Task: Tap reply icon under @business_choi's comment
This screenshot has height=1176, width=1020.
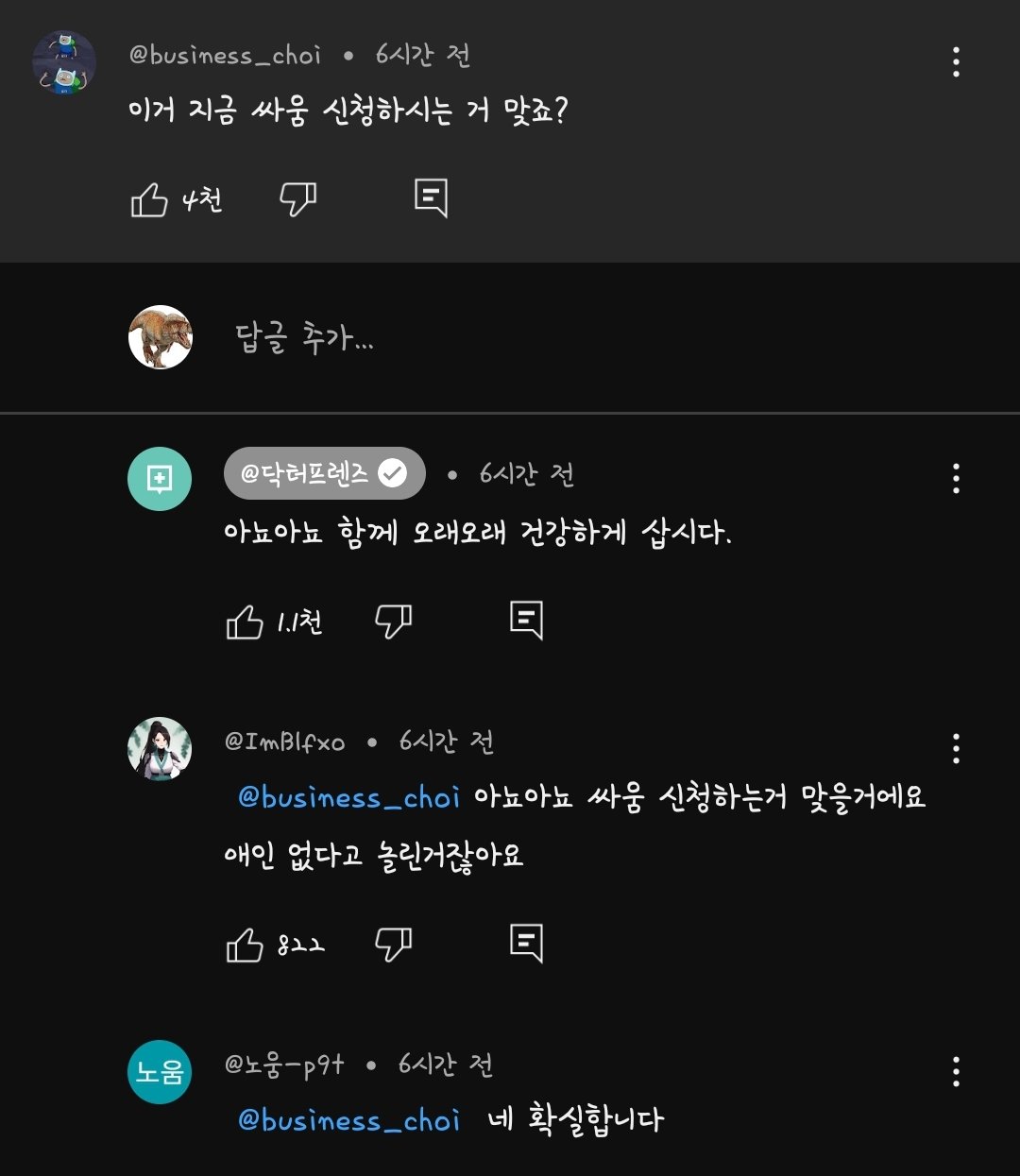Action: pyautogui.click(x=431, y=197)
